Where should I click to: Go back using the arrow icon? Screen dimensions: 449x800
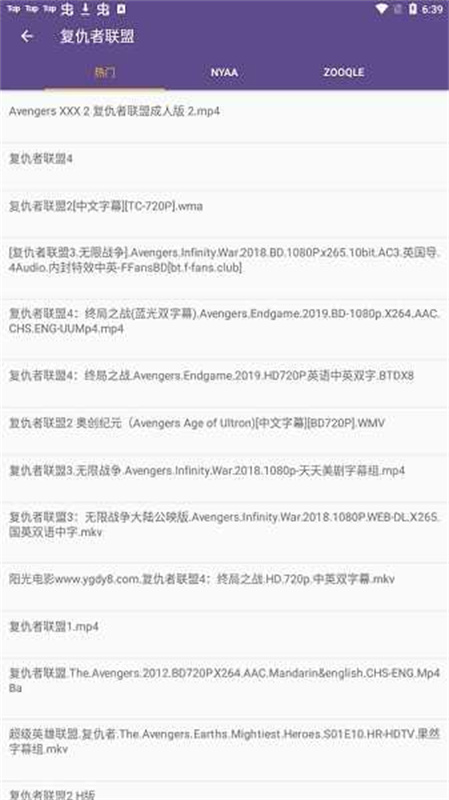click(x=27, y=37)
